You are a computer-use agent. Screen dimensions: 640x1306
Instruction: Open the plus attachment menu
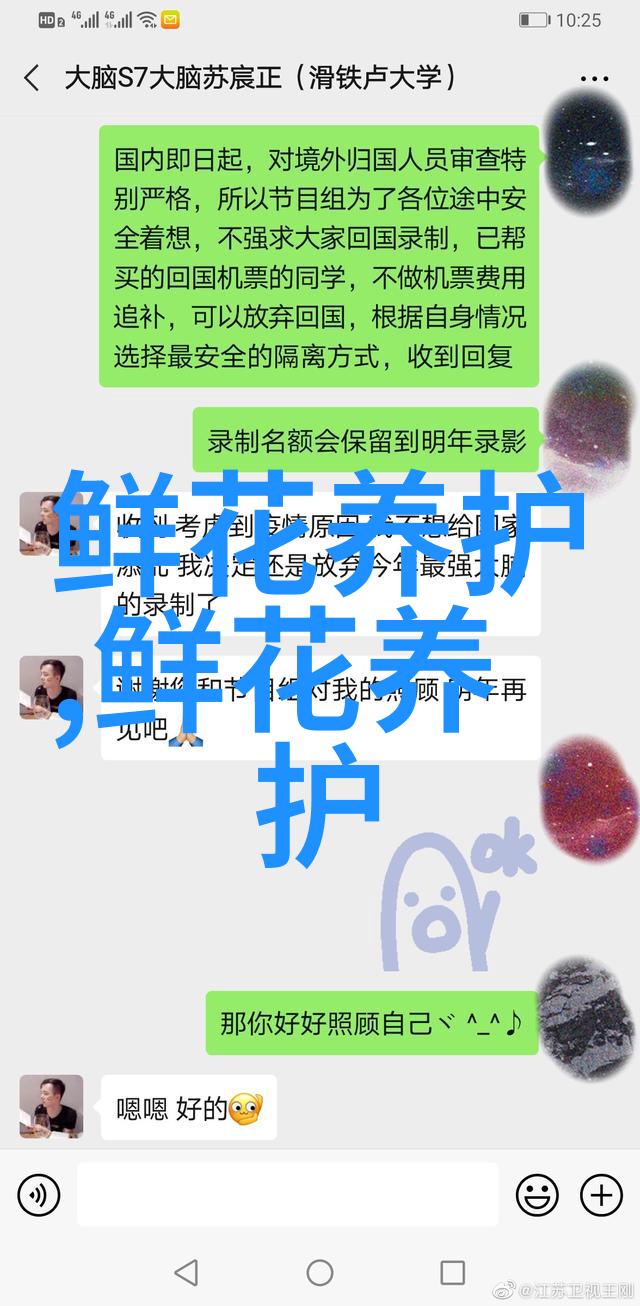coord(601,1195)
